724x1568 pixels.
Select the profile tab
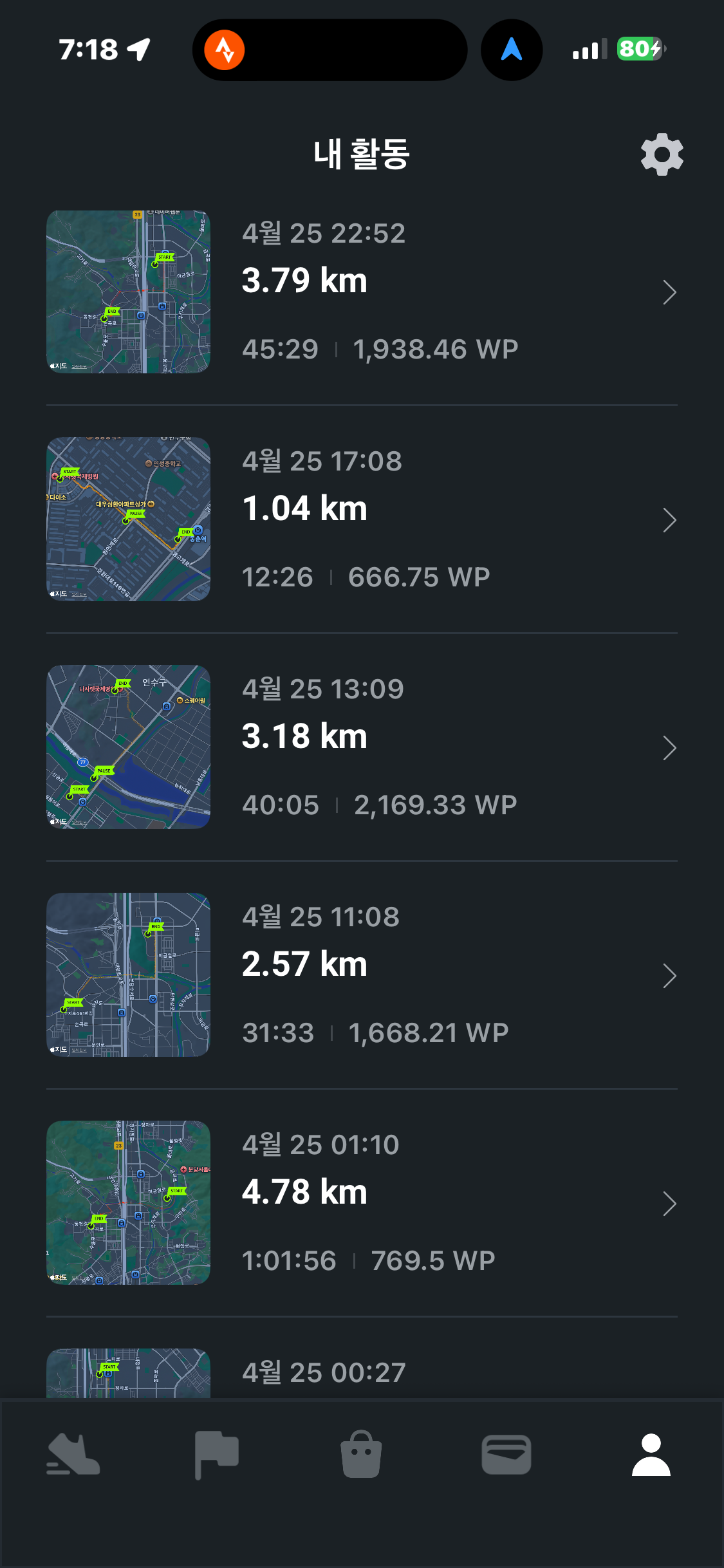tap(651, 1455)
